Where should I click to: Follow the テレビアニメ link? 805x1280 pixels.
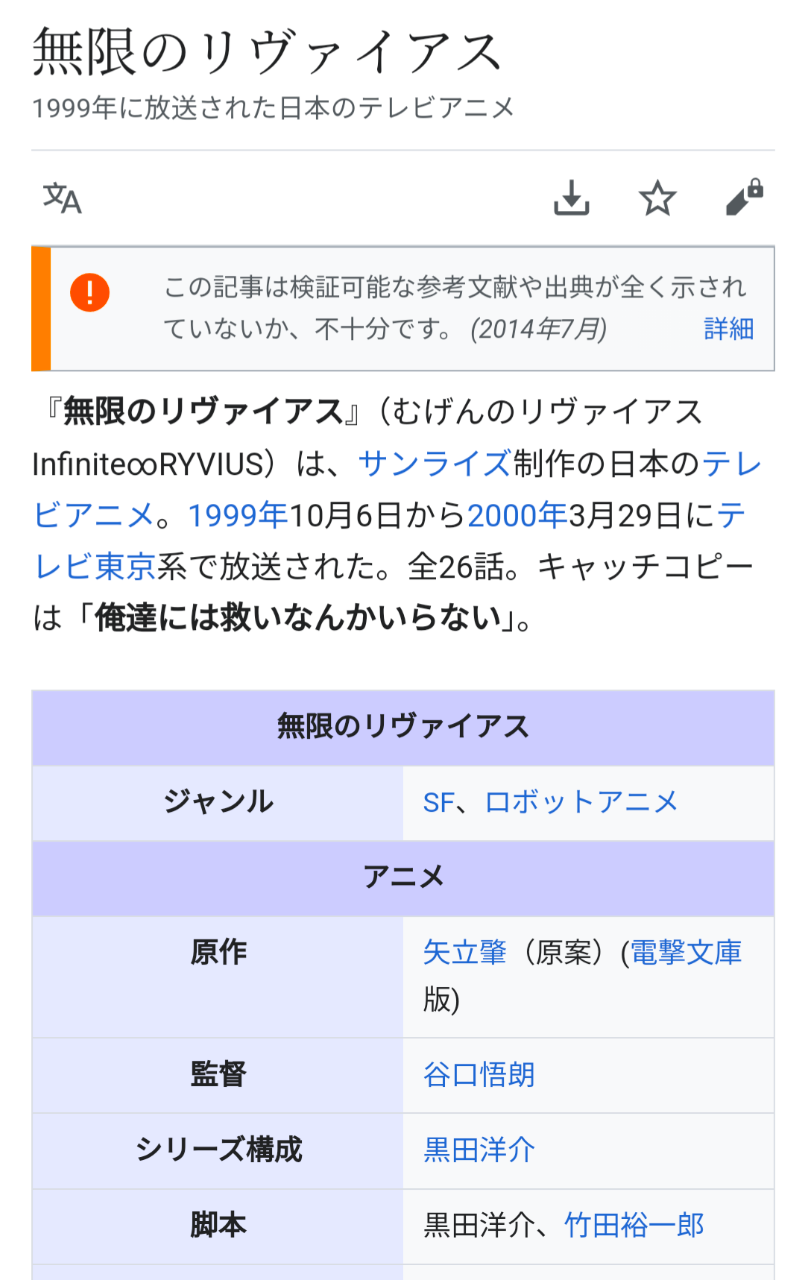[95, 515]
